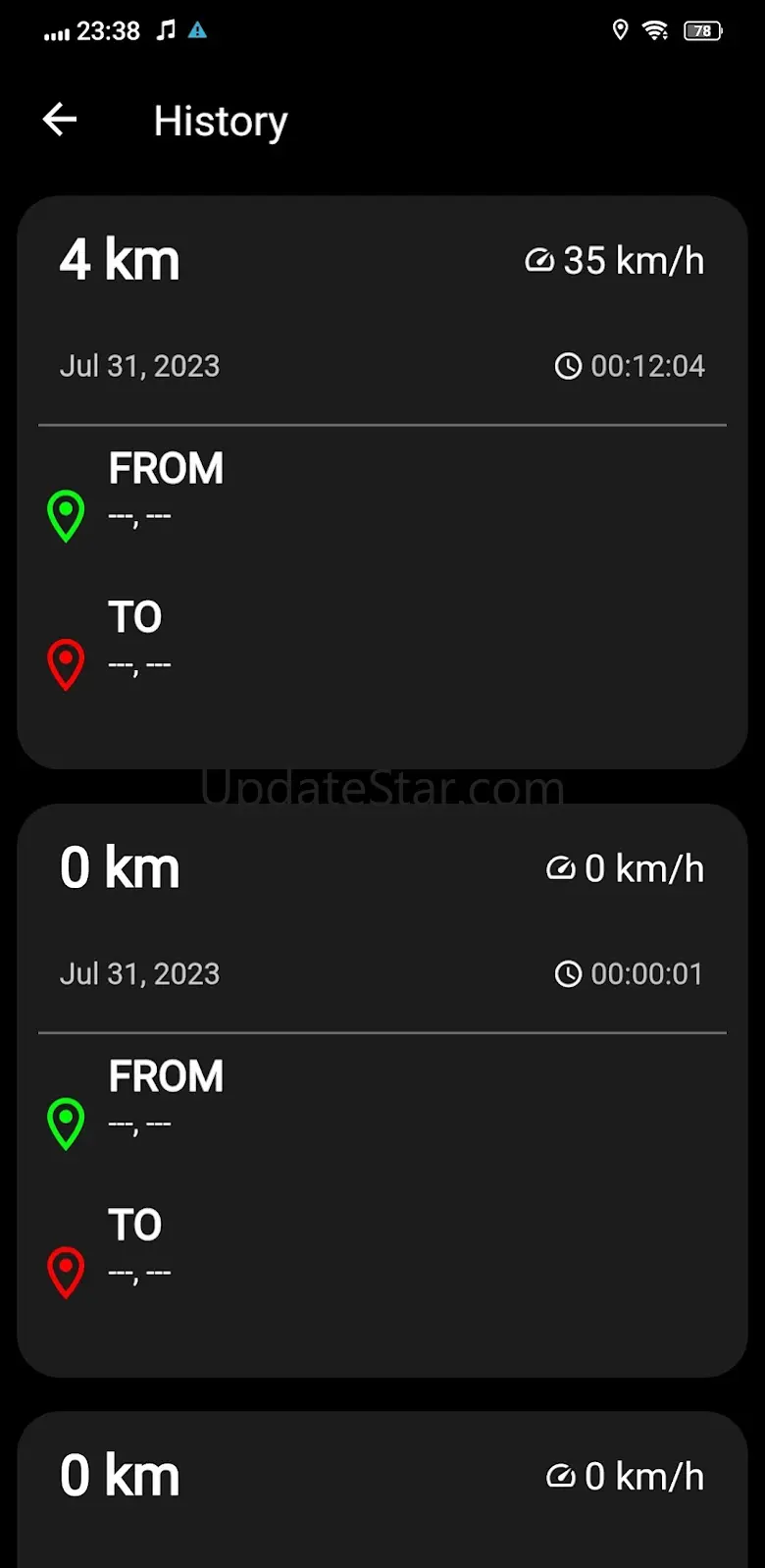Image resolution: width=765 pixels, height=1568 pixels.
Task: Open the 4 km trip card
Action: click(x=382, y=482)
